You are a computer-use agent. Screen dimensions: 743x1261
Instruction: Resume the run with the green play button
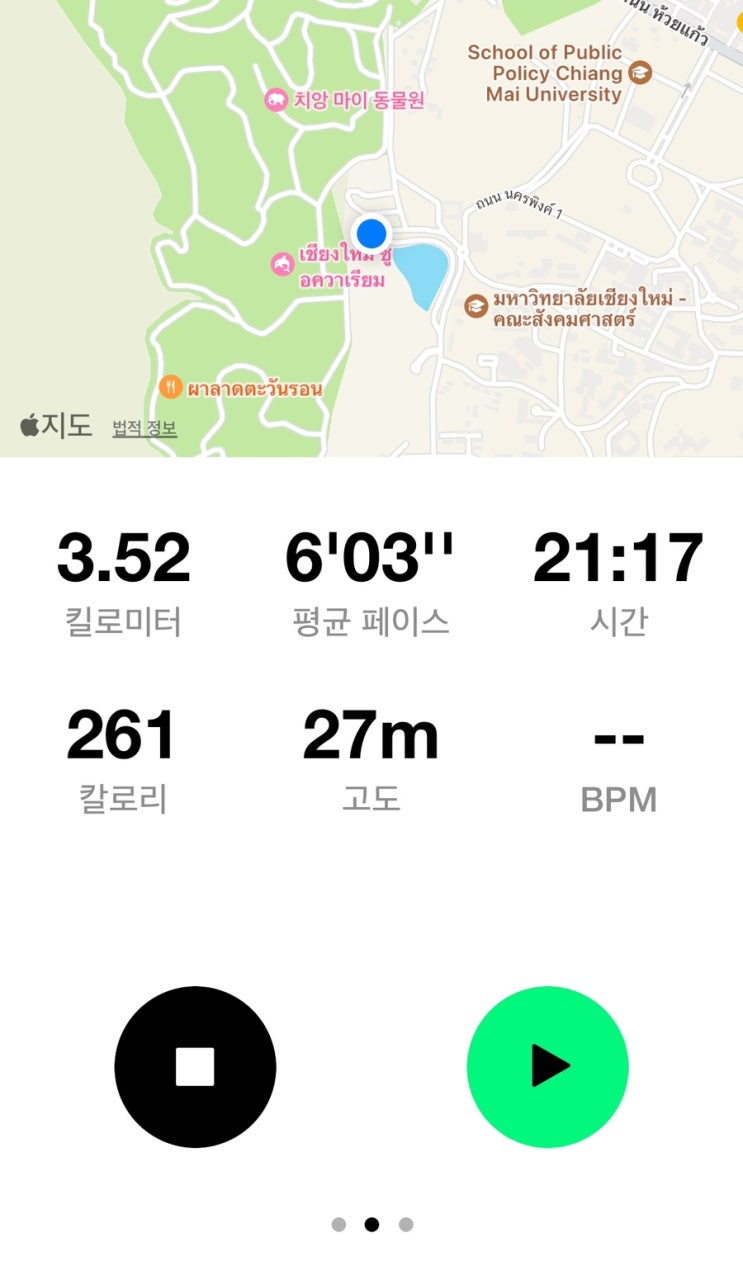tap(547, 1066)
